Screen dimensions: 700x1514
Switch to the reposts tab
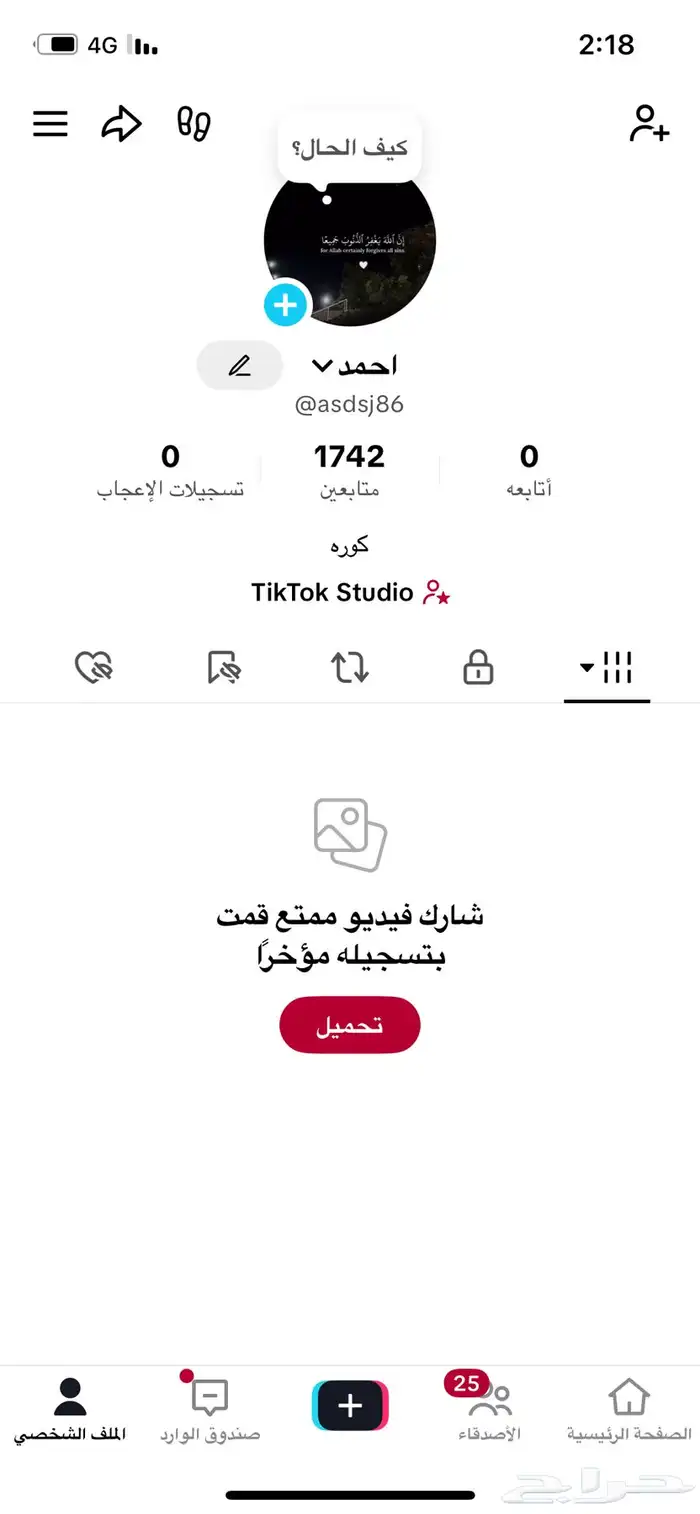pyautogui.click(x=350, y=668)
